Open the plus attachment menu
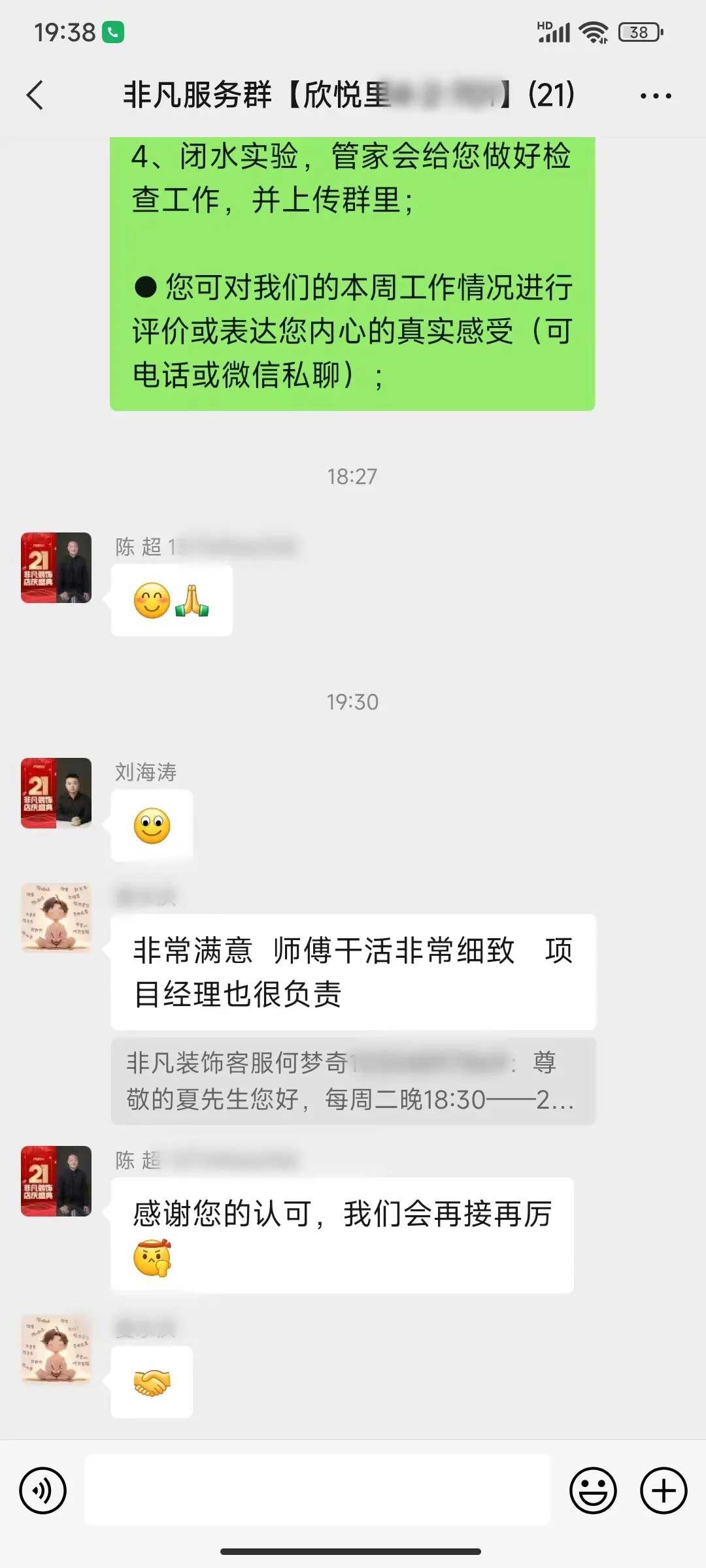Image resolution: width=706 pixels, height=1568 pixels. pyautogui.click(x=663, y=1490)
